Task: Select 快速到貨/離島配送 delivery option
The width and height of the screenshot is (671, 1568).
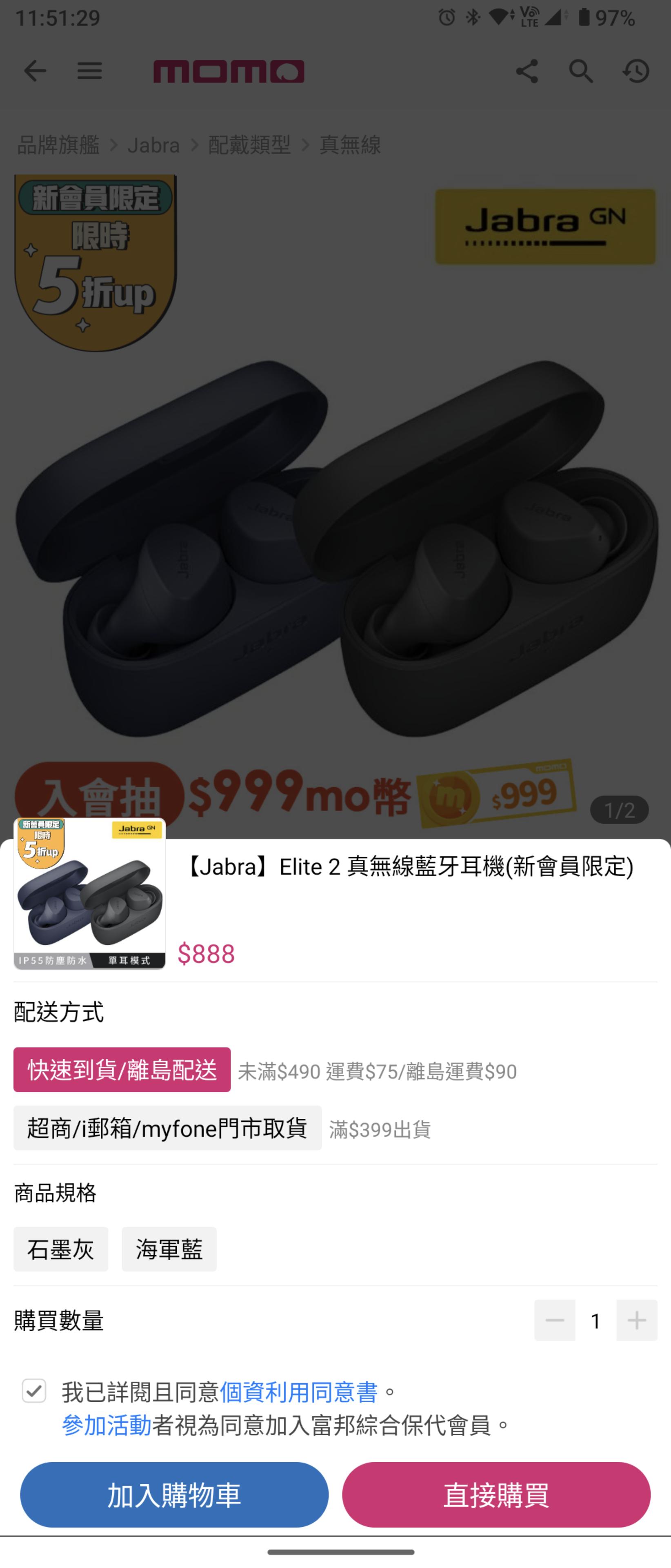Action: pyautogui.click(x=122, y=1069)
